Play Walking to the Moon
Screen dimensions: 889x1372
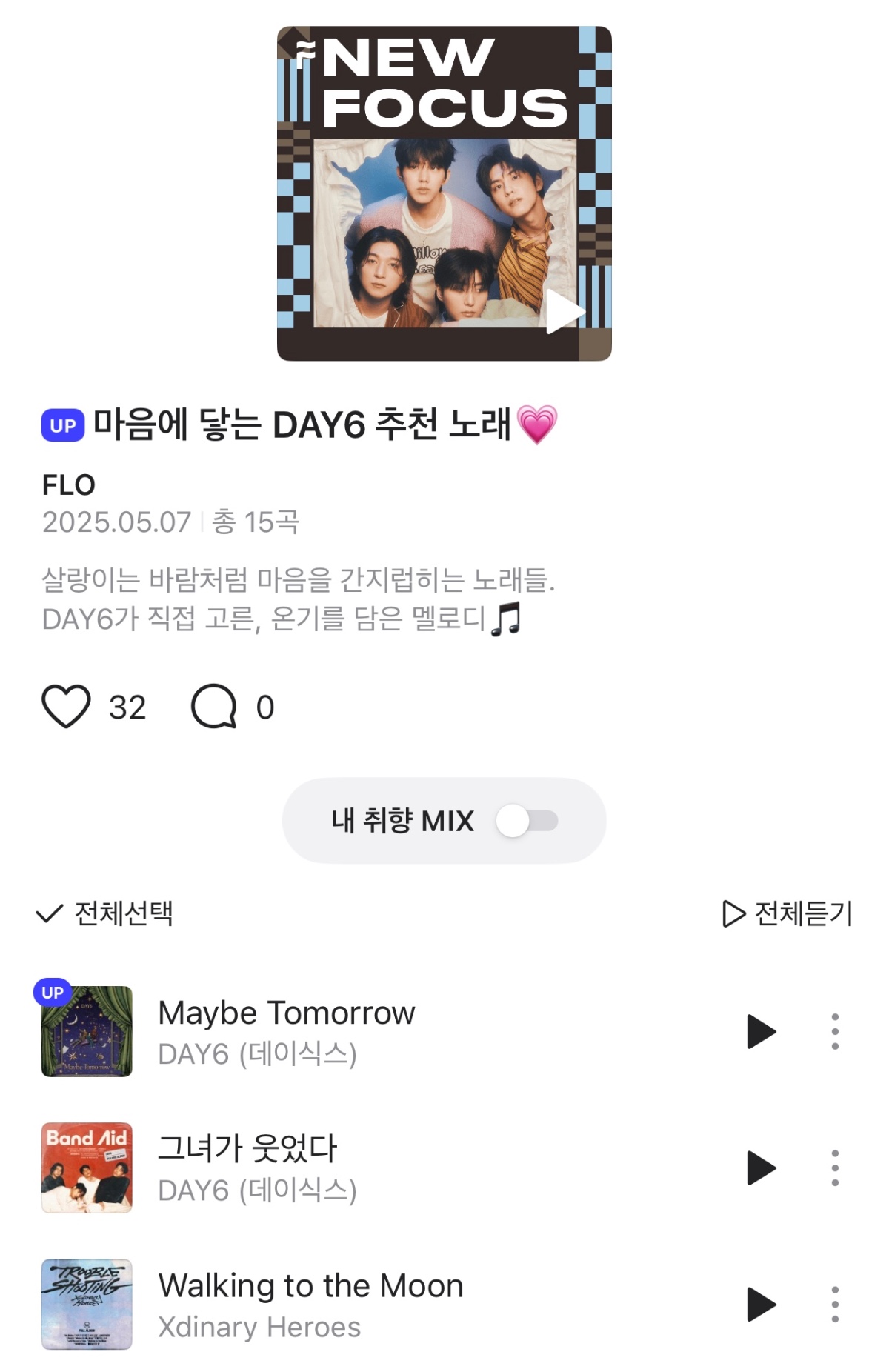coord(761,1304)
